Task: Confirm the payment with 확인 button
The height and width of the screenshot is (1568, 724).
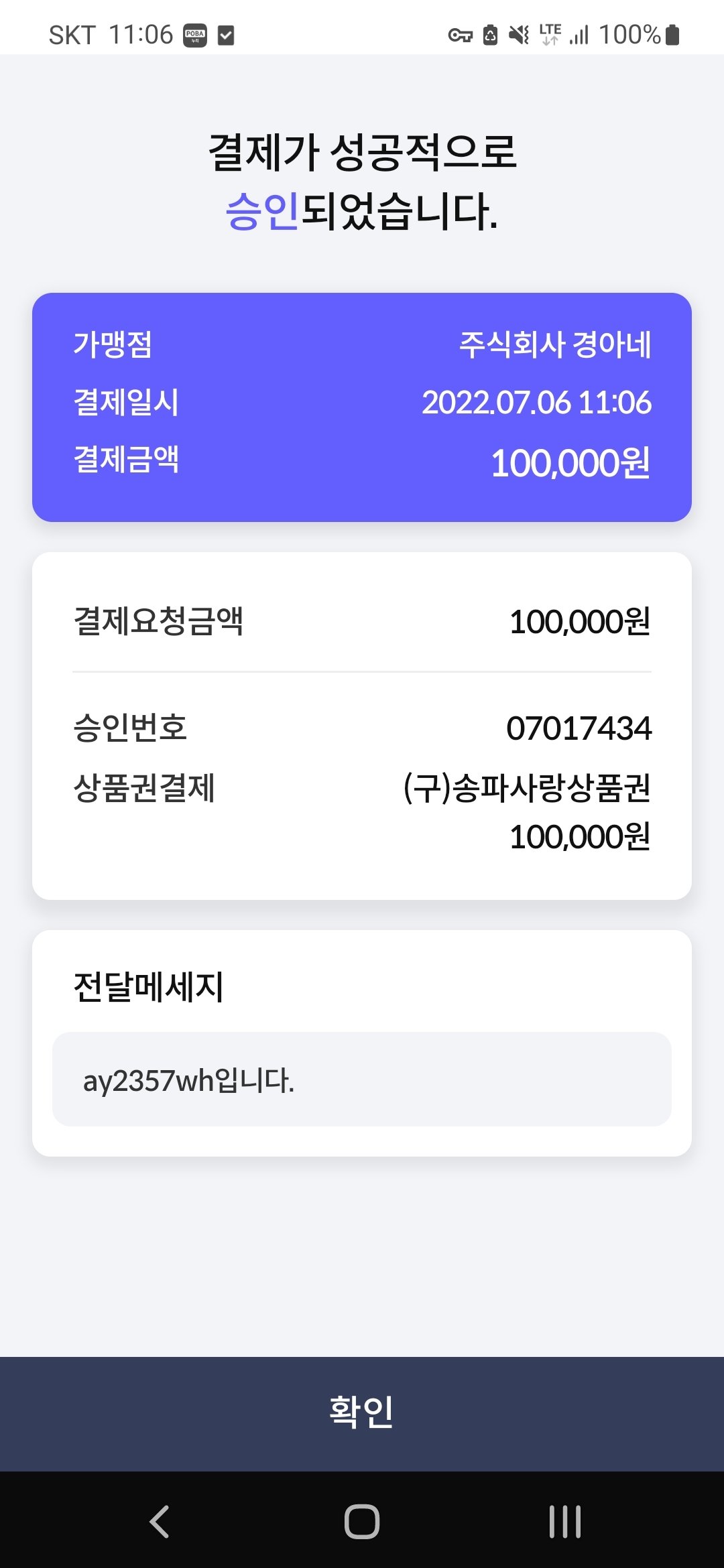Action: tap(362, 1414)
